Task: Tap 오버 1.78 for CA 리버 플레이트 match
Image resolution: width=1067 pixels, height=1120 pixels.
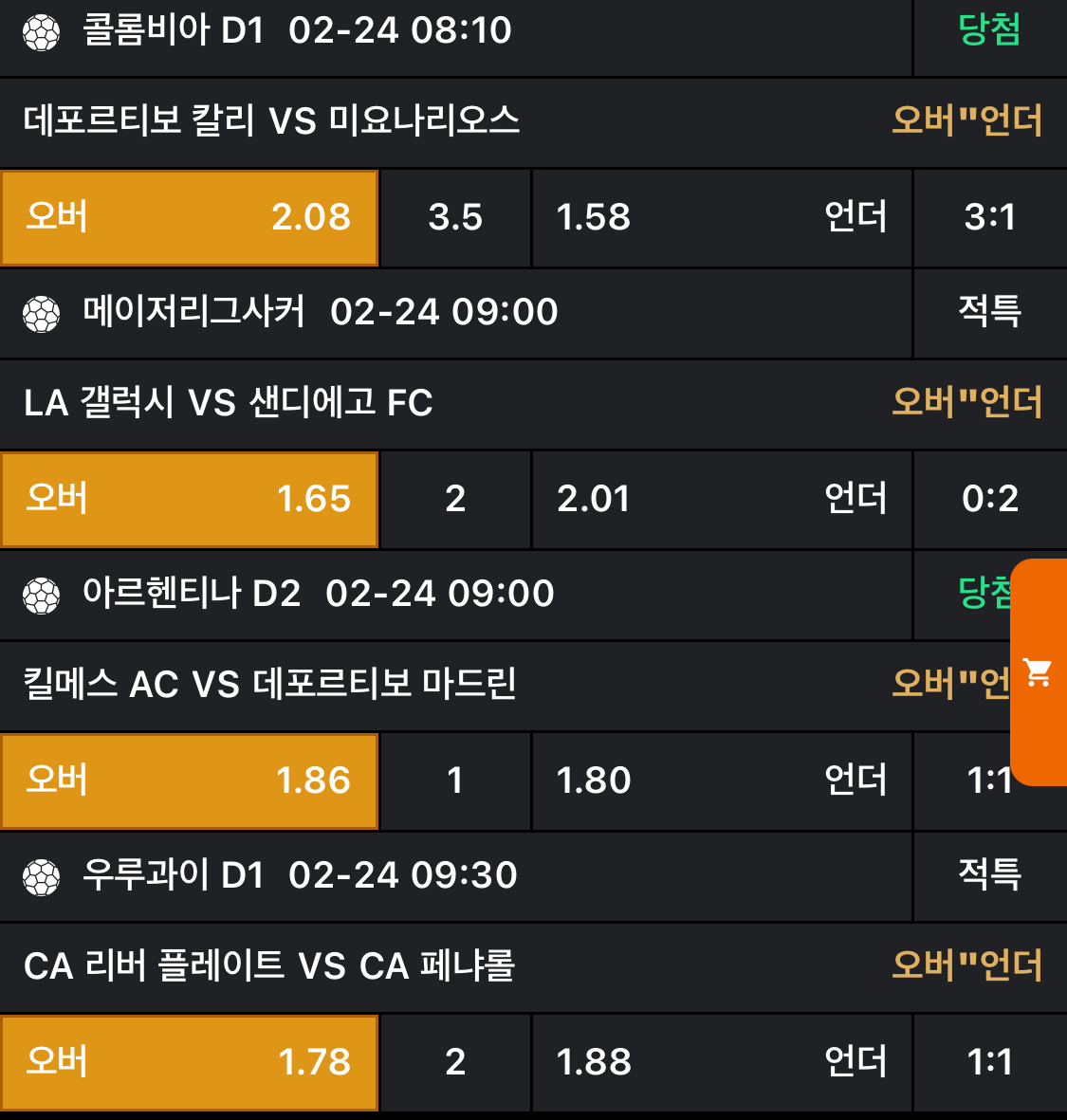Action: (x=190, y=1062)
